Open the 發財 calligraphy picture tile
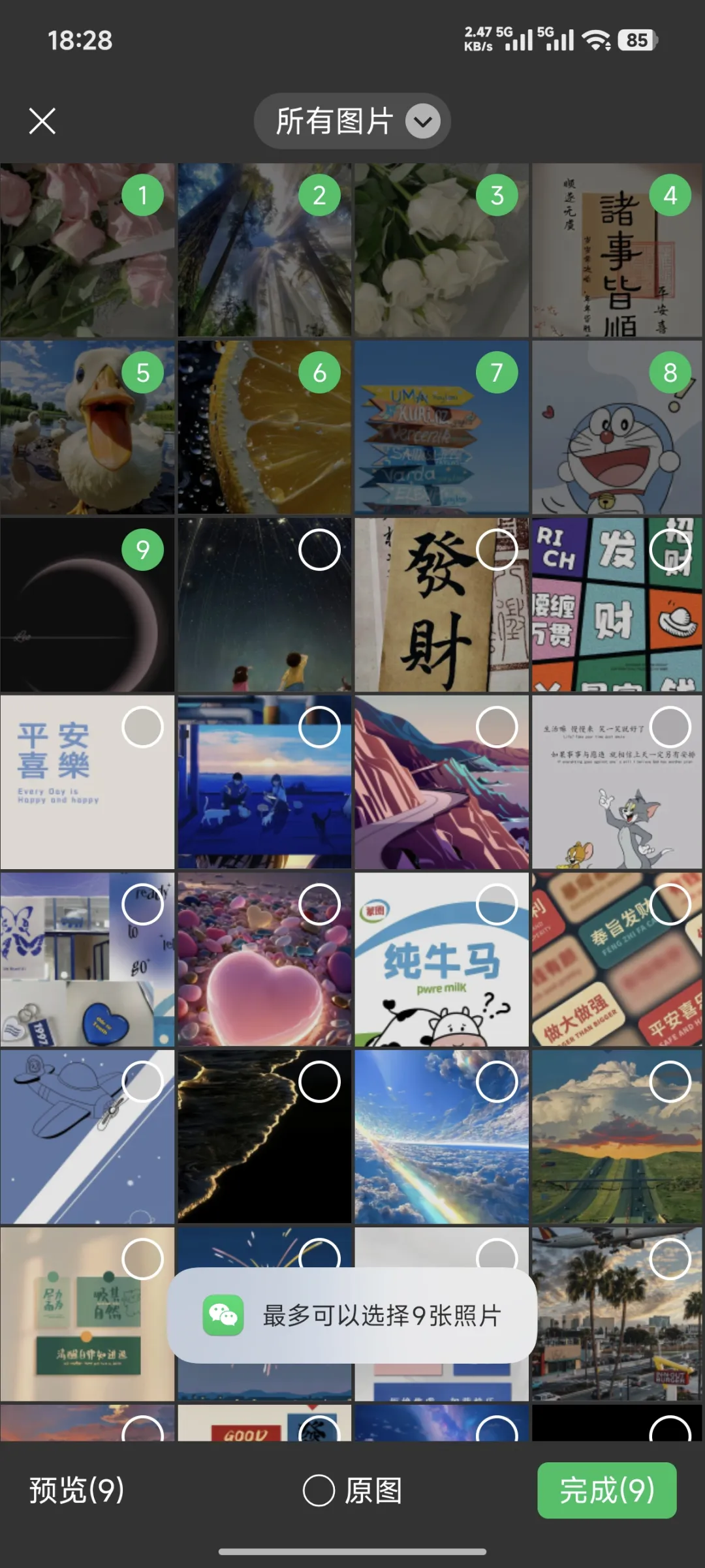The image size is (705, 1568). pos(442,605)
